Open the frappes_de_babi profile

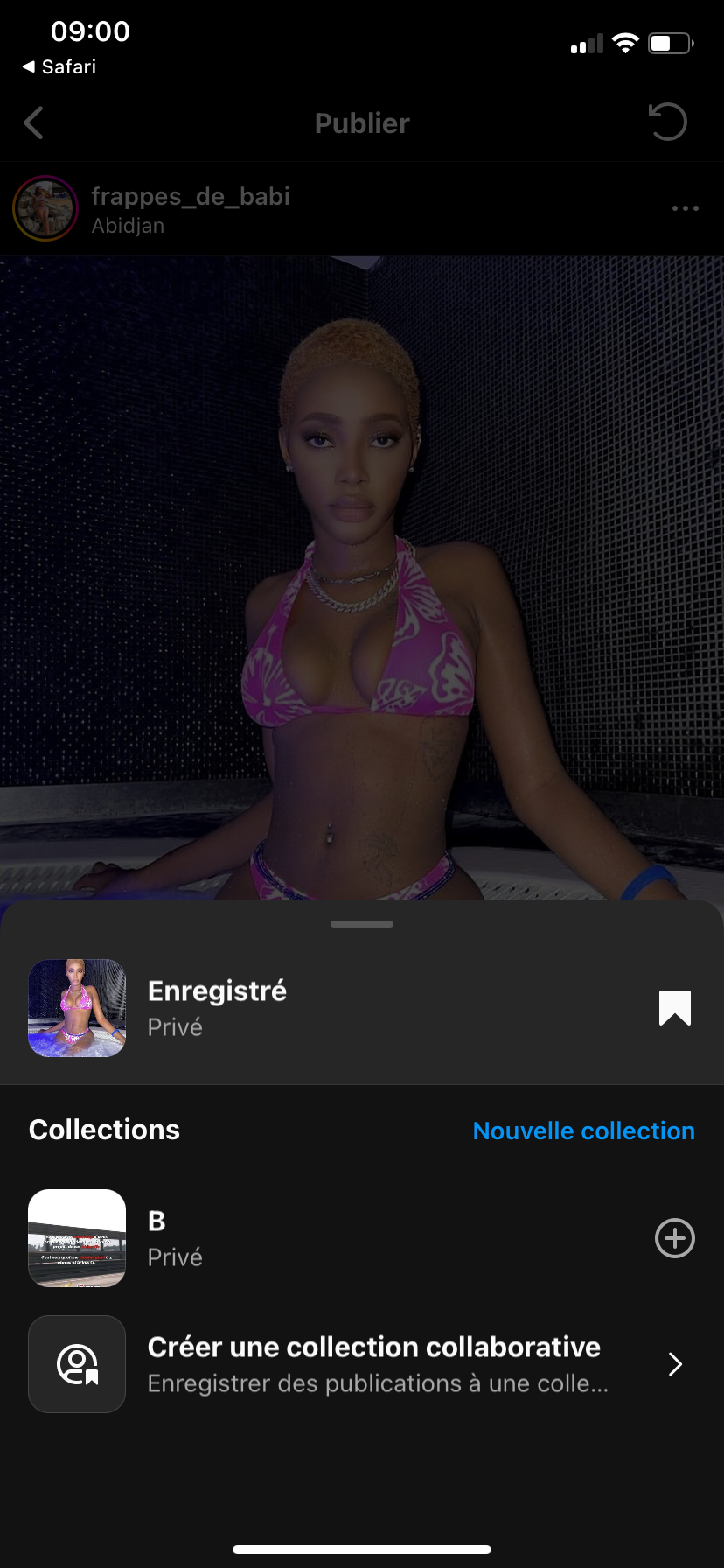[x=190, y=197]
